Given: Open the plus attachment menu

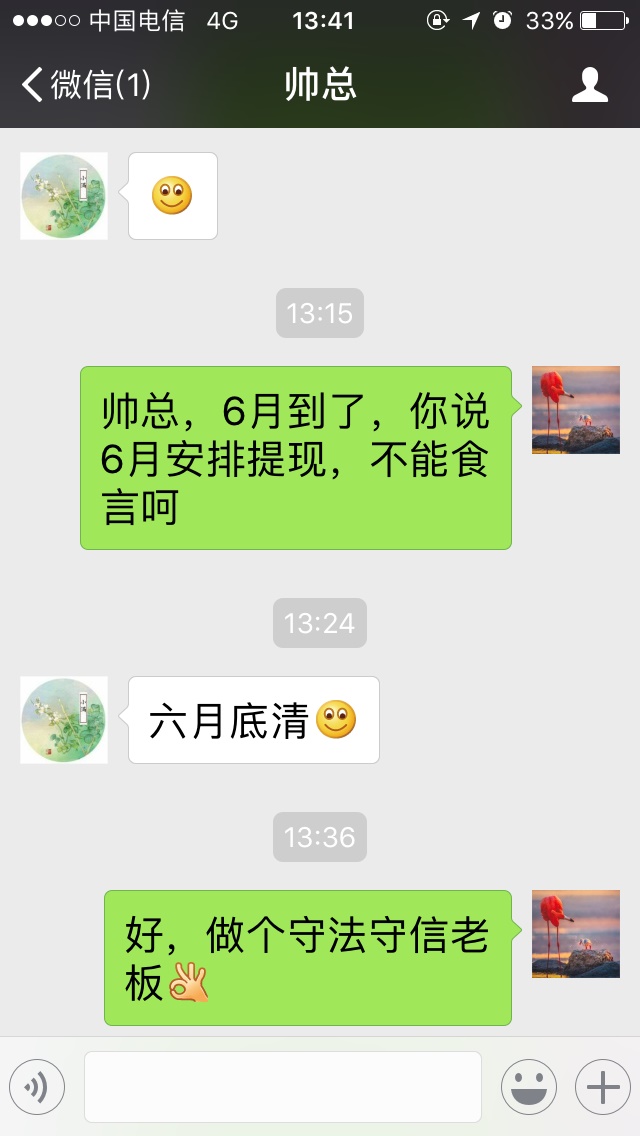Looking at the screenshot, I should tap(602, 1086).
